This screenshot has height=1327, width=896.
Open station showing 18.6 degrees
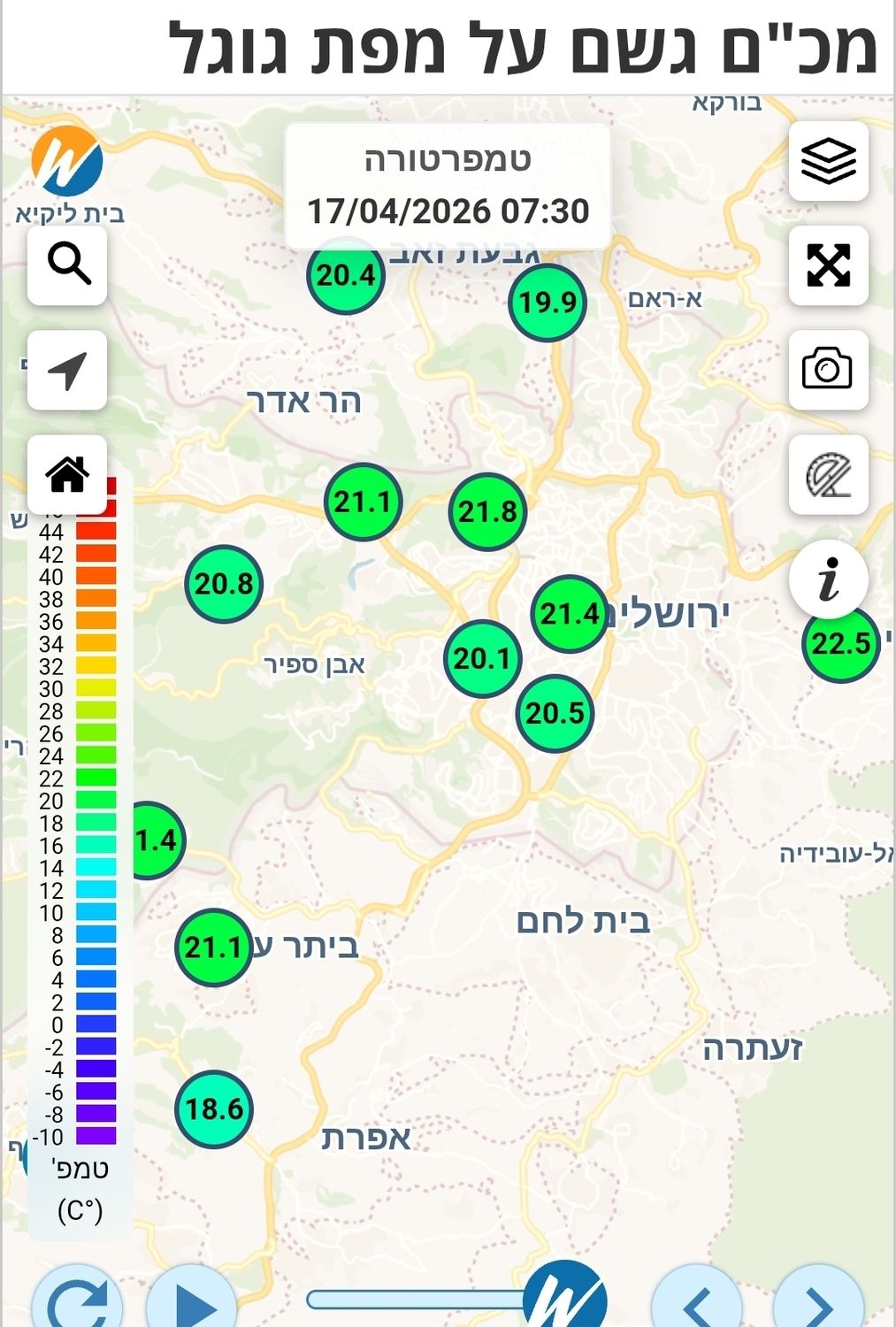(x=214, y=1108)
